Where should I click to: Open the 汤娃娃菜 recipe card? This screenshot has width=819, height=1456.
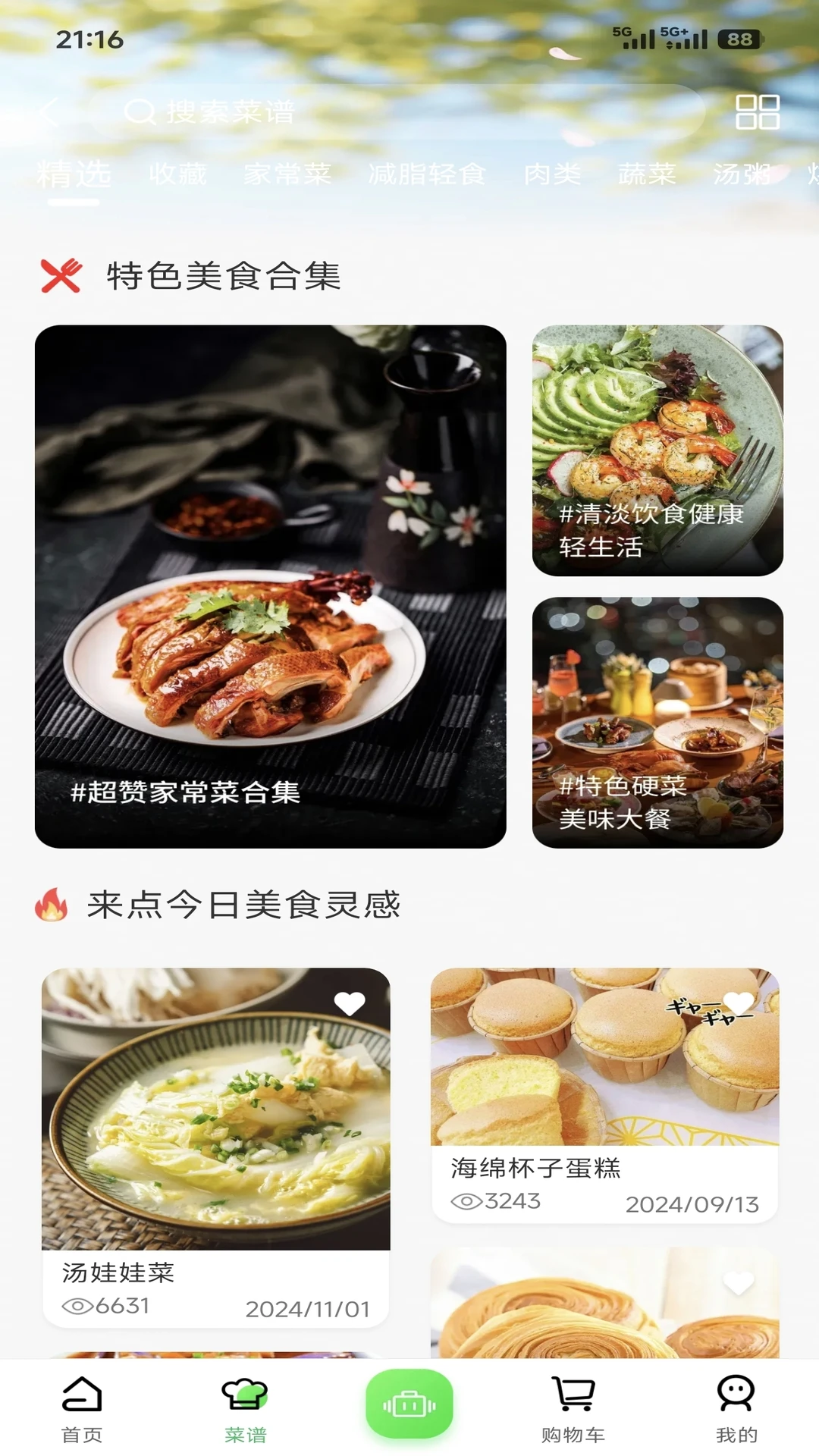pos(216,1137)
